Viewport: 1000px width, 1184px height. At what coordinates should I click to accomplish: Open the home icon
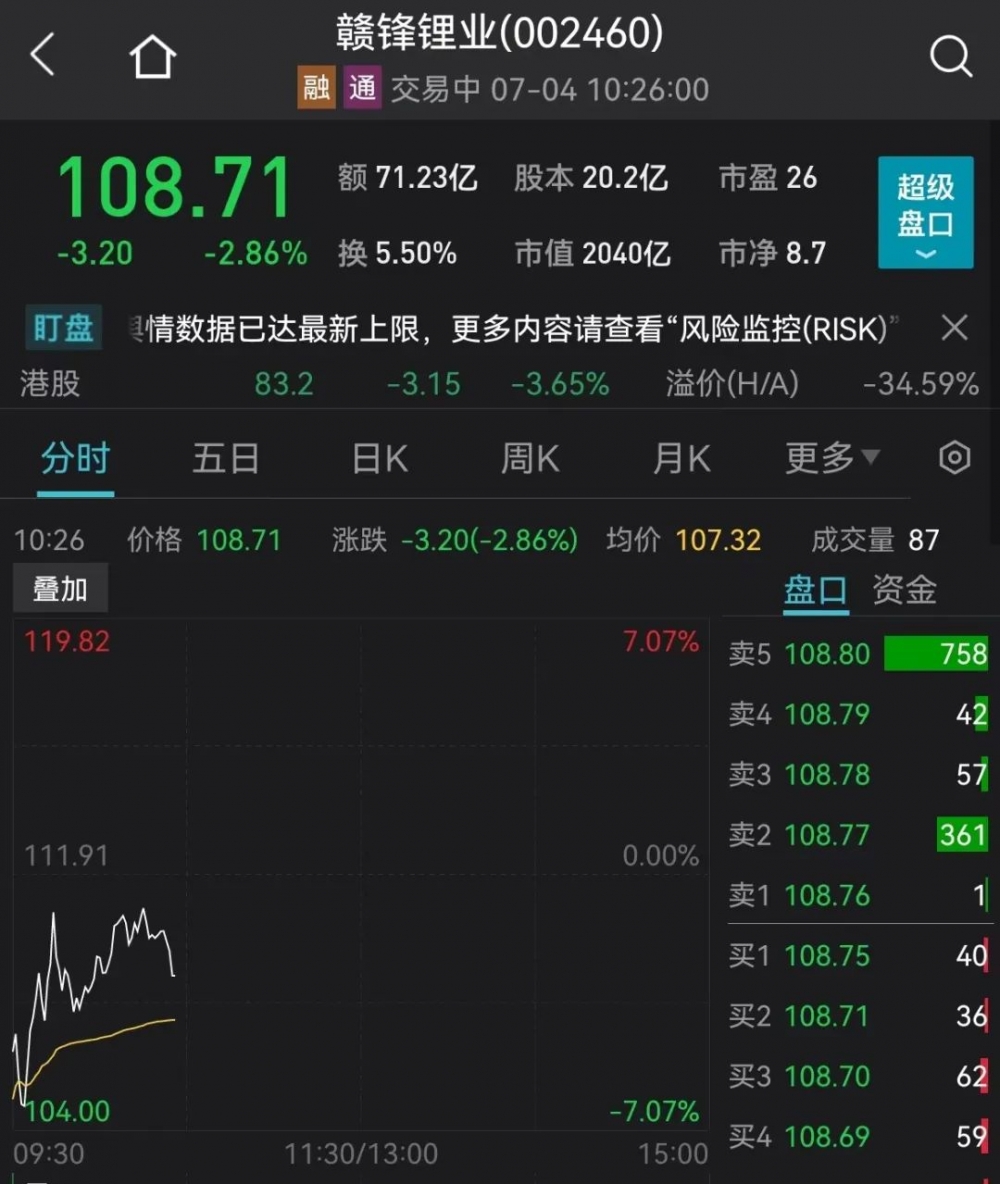point(152,58)
